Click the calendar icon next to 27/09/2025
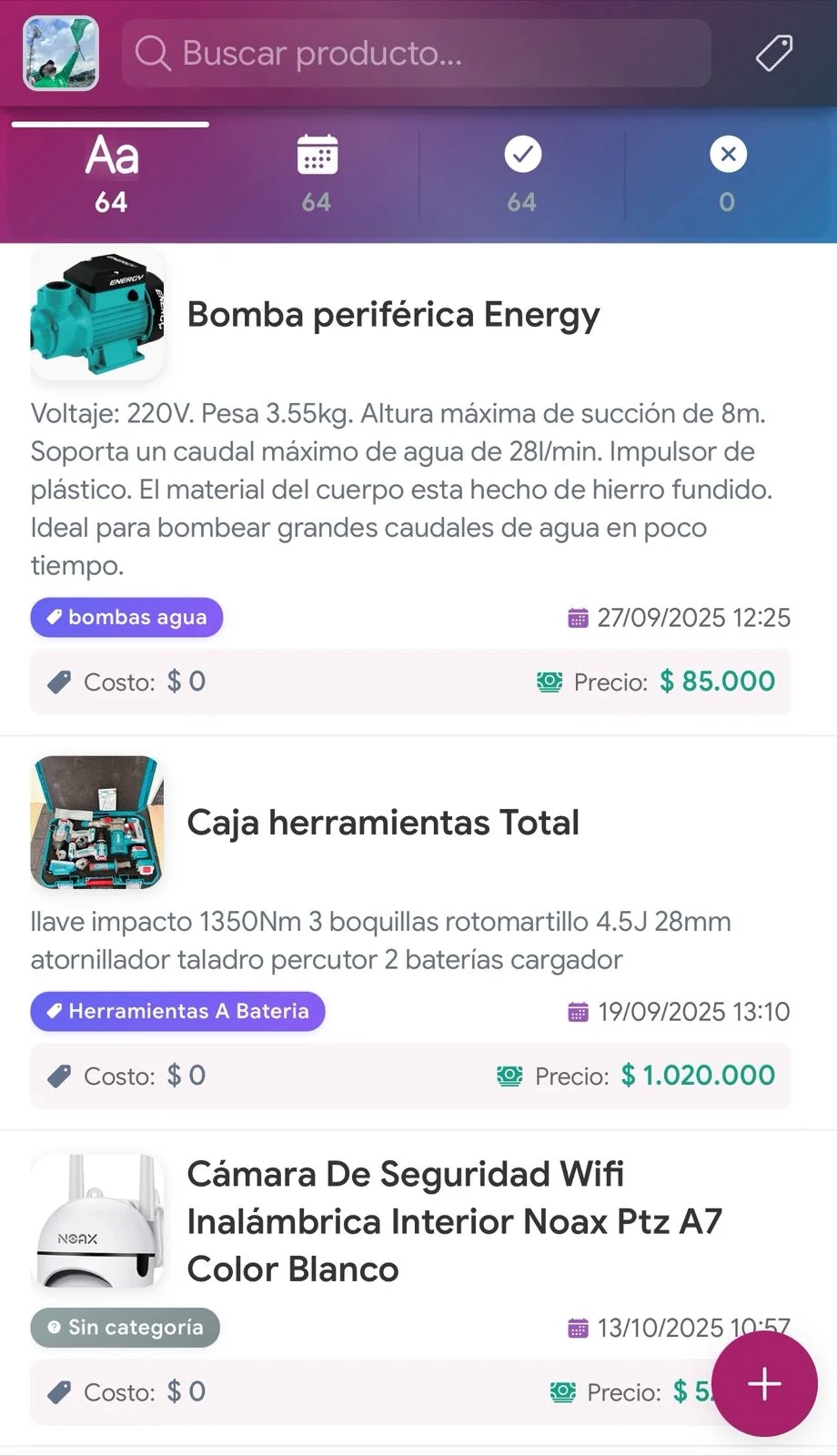The image size is (837, 1456). click(578, 618)
